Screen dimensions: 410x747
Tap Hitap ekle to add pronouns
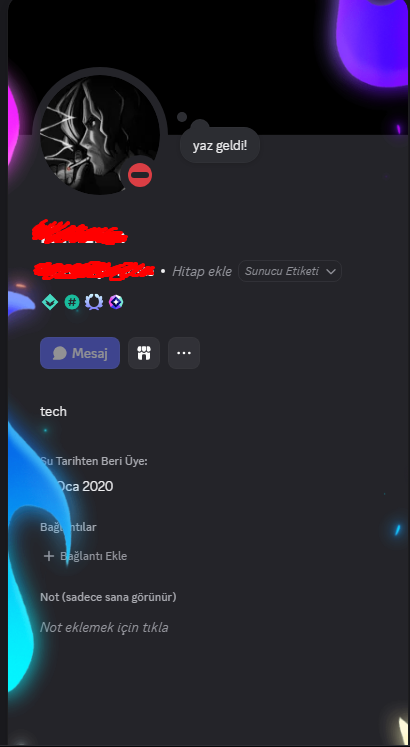click(201, 271)
